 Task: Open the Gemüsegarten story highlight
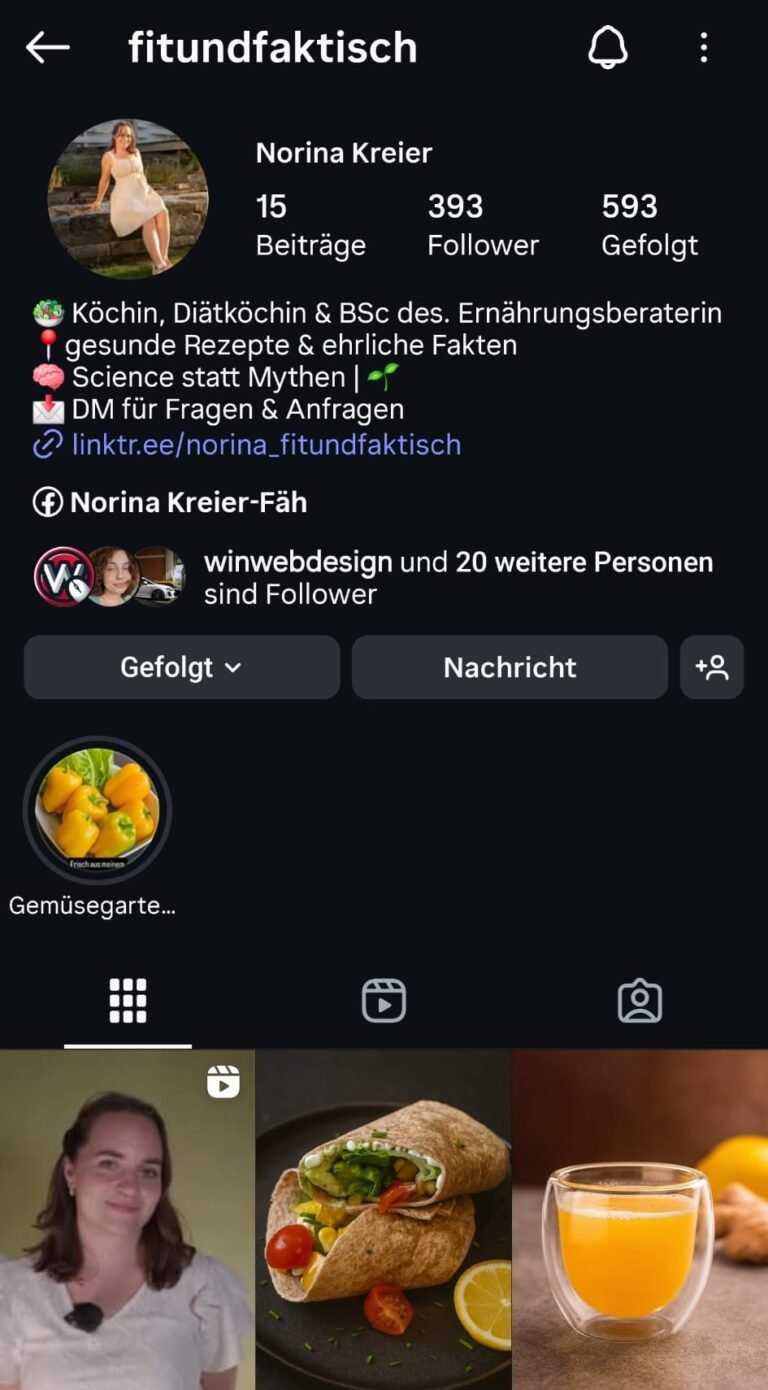coord(97,811)
